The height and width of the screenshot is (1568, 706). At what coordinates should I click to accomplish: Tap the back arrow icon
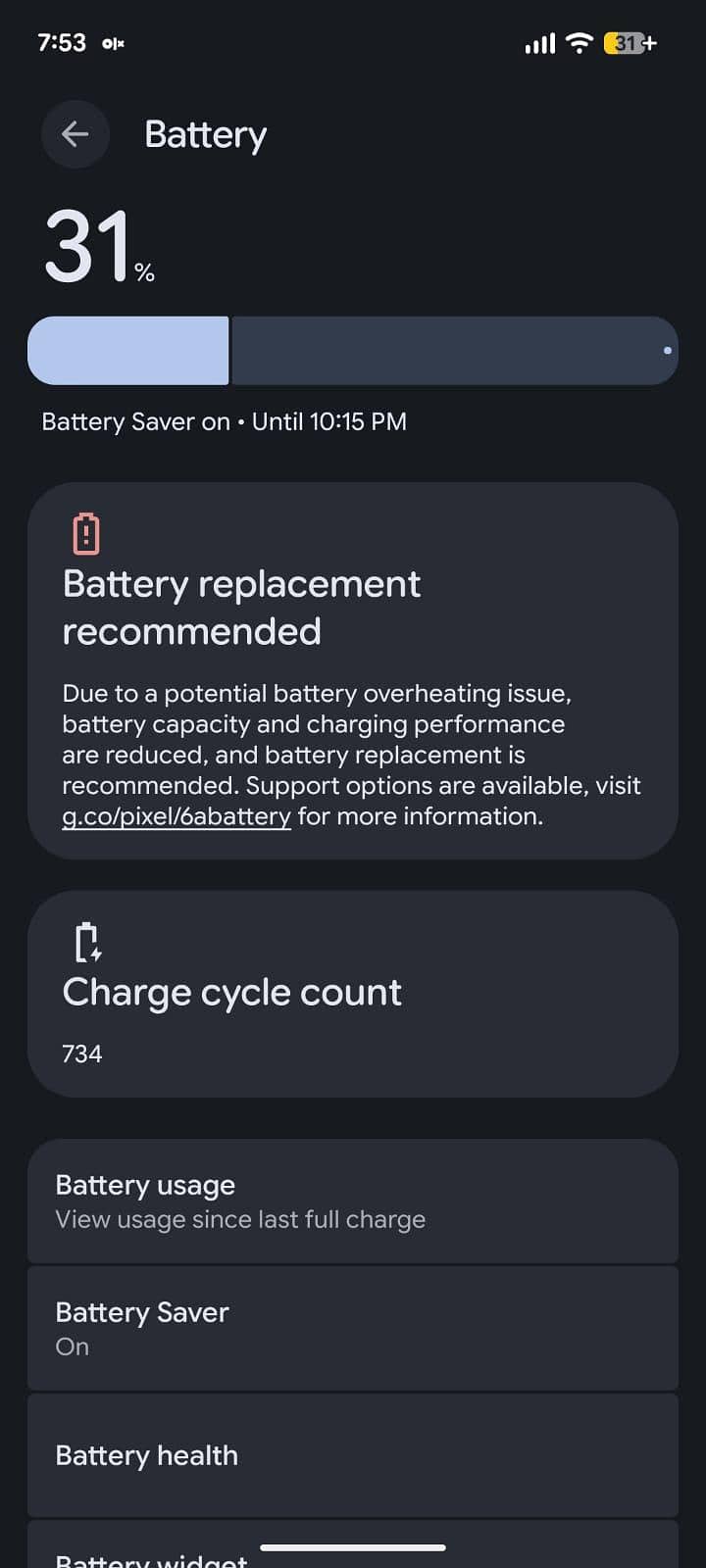76,134
